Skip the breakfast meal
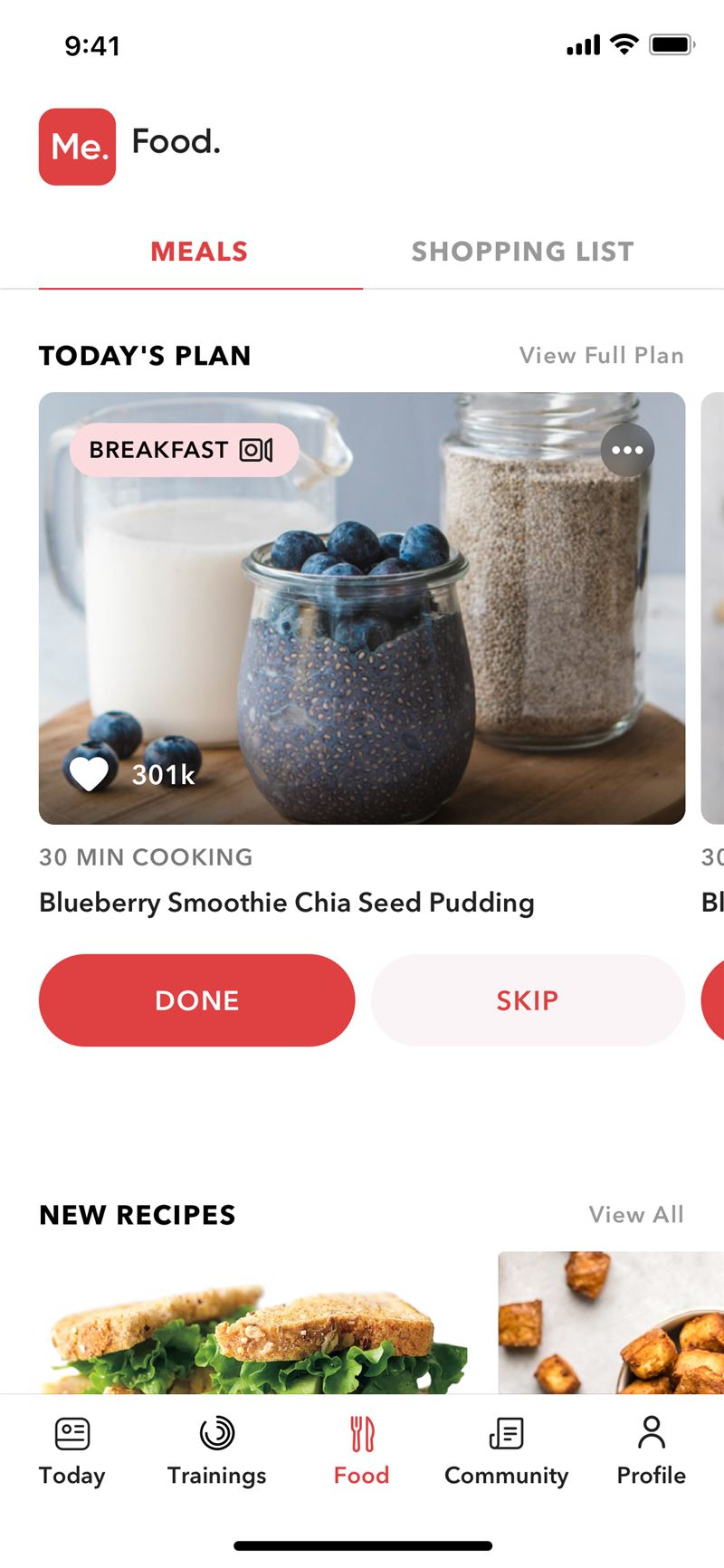This screenshot has width=724, height=1568. pyautogui.click(x=528, y=1000)
